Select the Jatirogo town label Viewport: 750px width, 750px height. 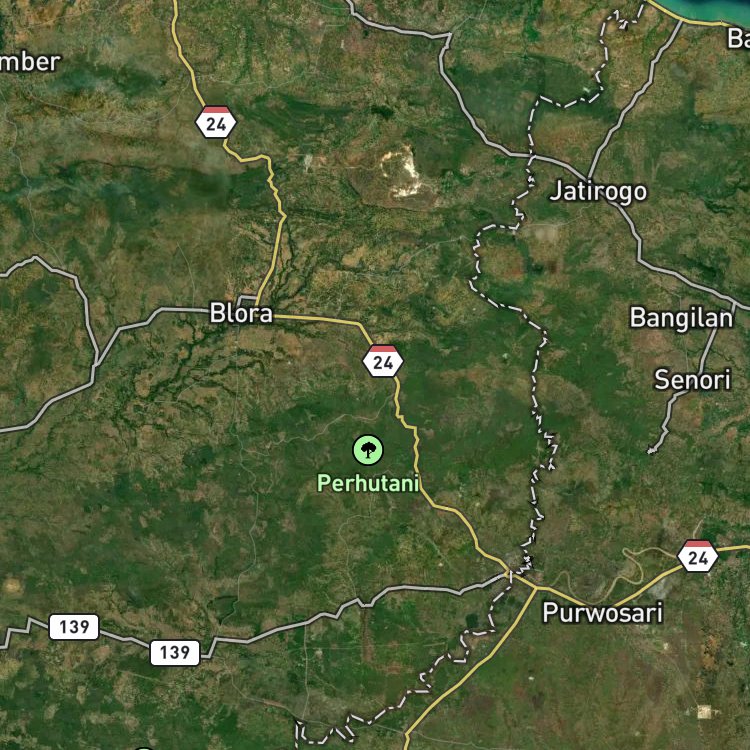point(598,191)
